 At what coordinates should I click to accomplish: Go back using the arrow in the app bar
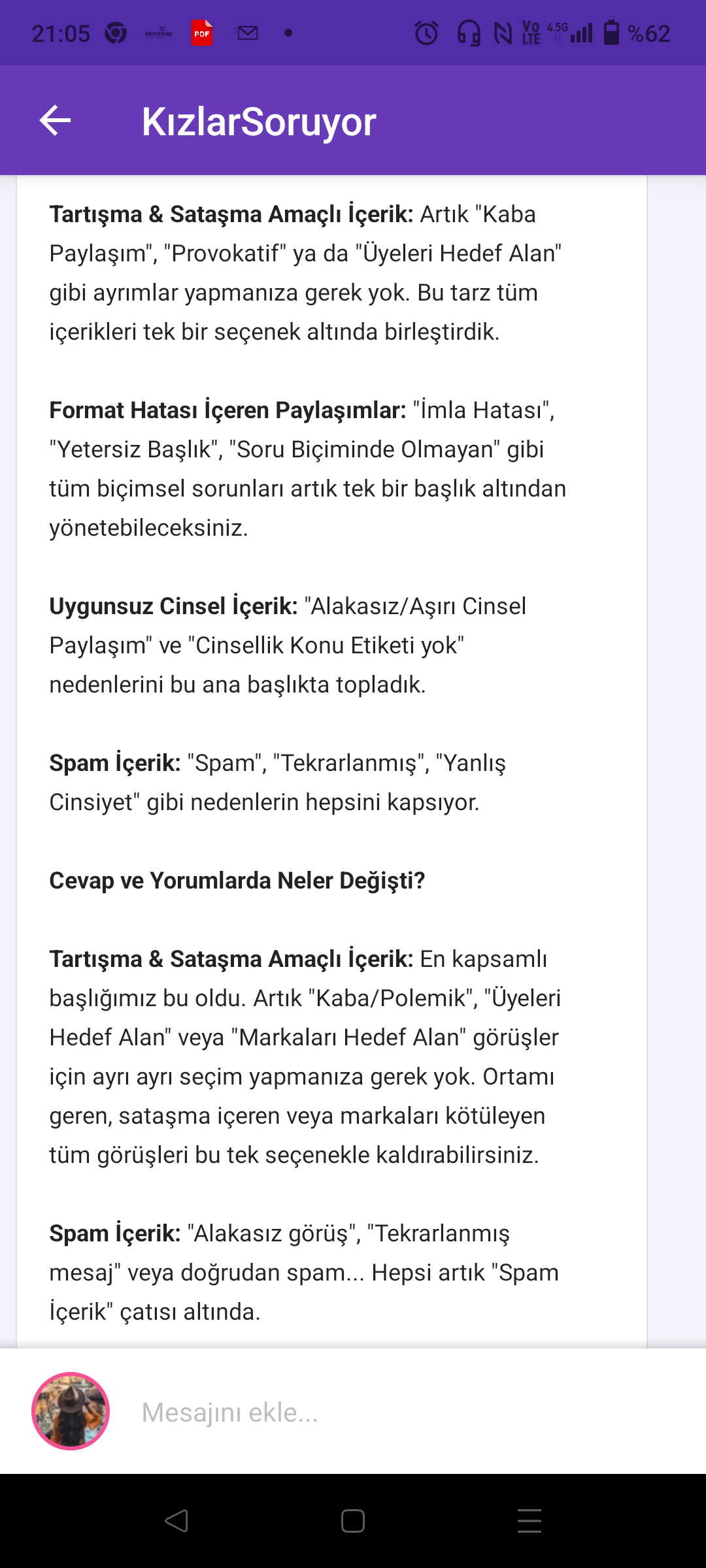[x=55, y=120]
